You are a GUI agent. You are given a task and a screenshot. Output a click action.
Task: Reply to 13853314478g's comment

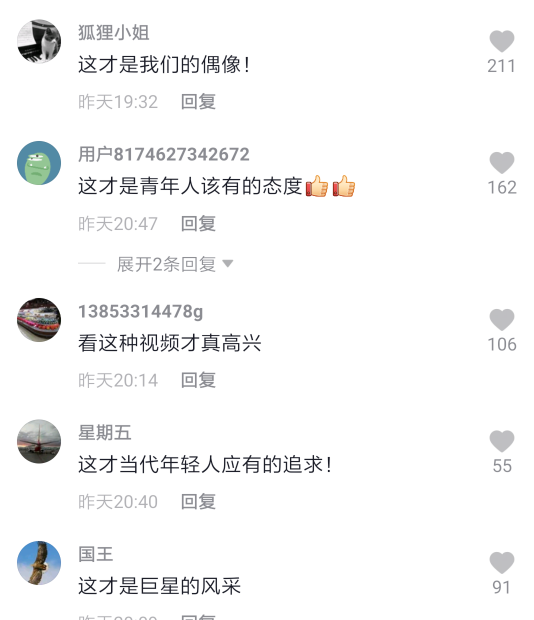(x=198, y=380)
